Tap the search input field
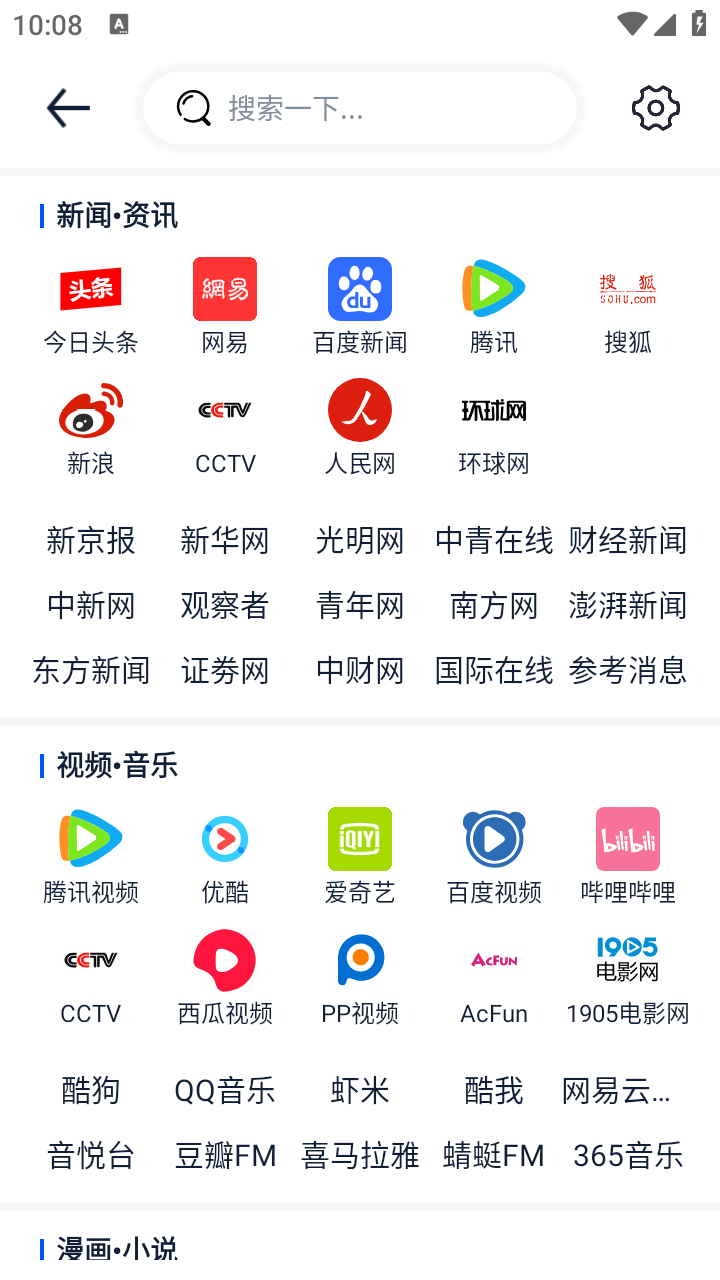 coord(360,107)
